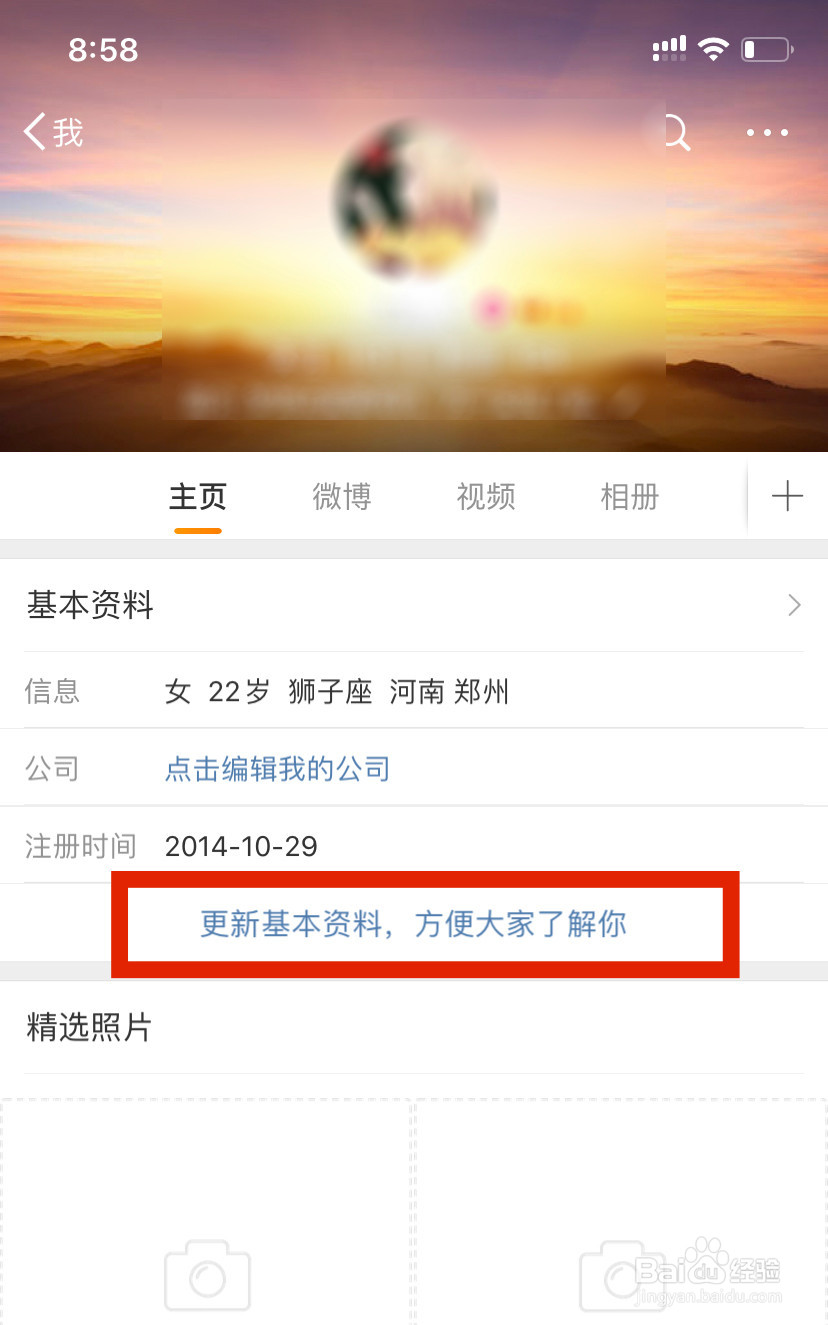
Task: Expand the 基本资料 details via chevron
Action: [794, 605]
